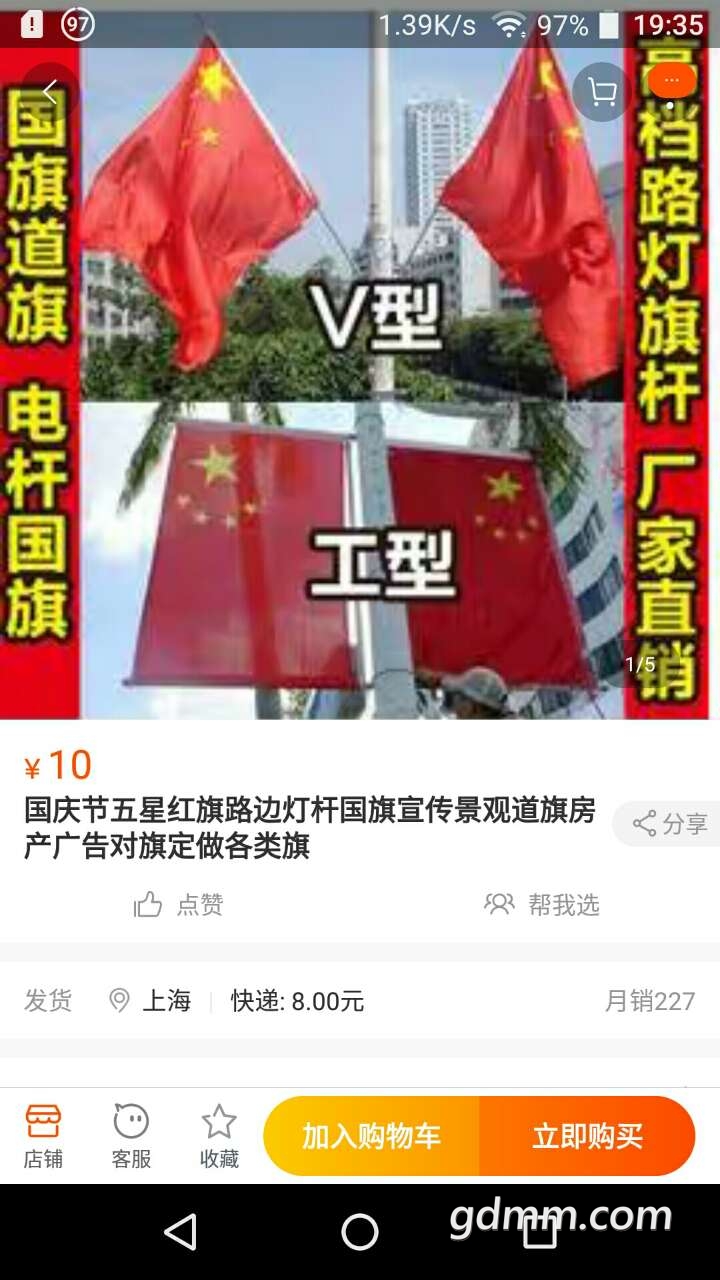Buy now with 立即购买
Image resolution: width=720 pixels, height=1280 pixels.
tap(587, 1137)
